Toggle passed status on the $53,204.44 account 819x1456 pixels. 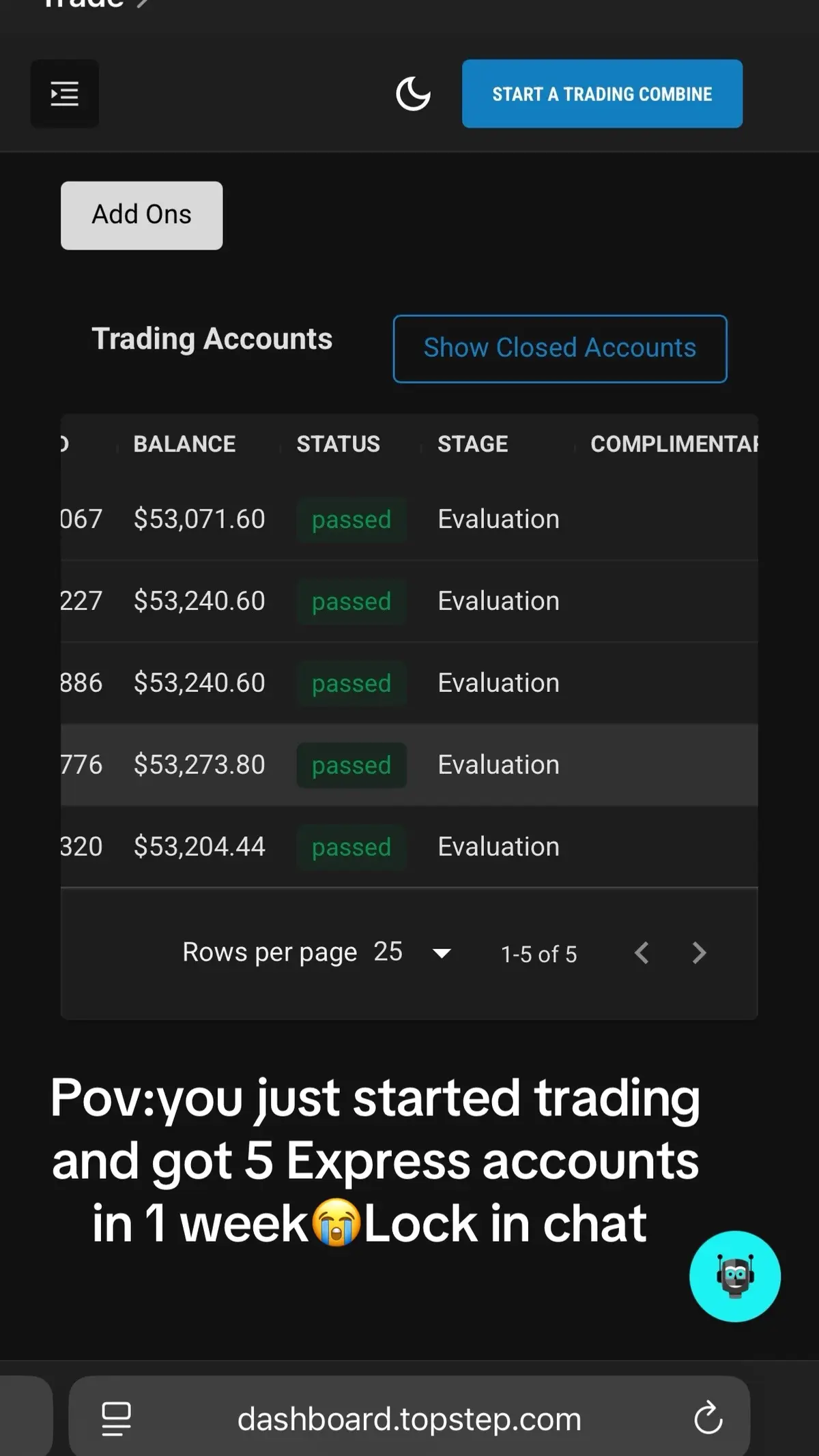[351, 847]
